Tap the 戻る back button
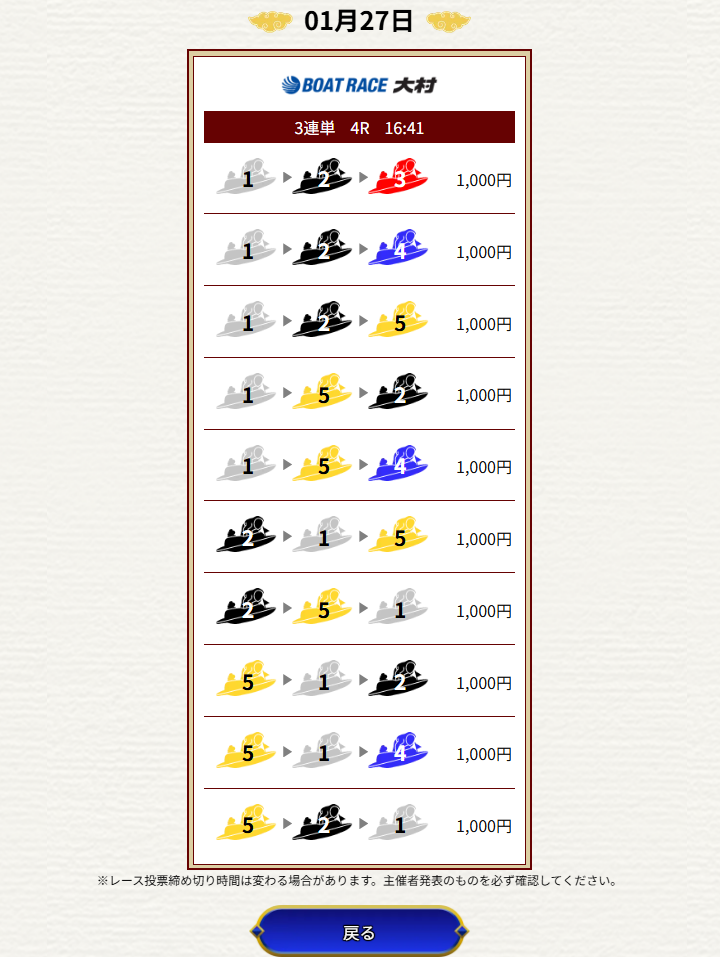This screenshot has width=720, height=957. [x=359, y=932]
